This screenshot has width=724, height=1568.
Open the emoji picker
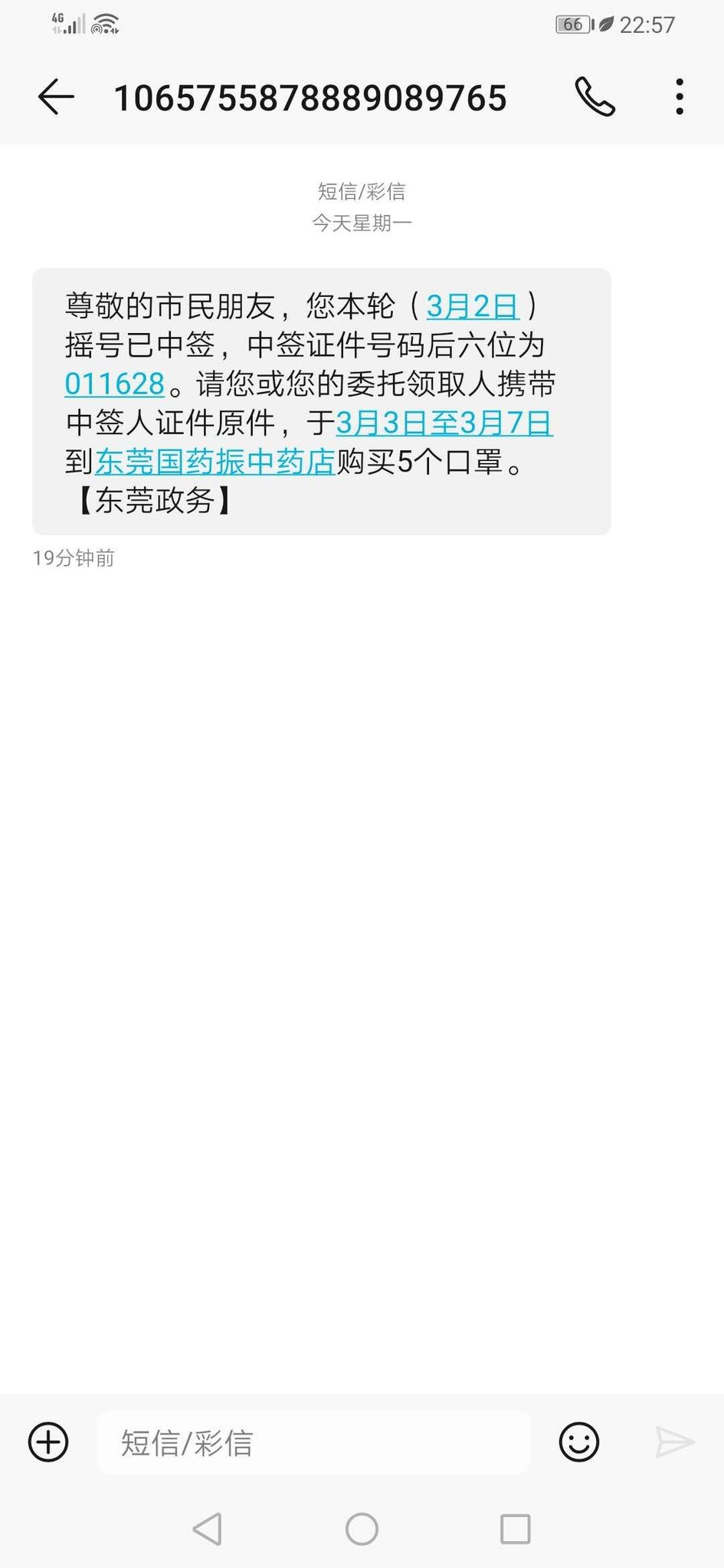[579, 1442]
